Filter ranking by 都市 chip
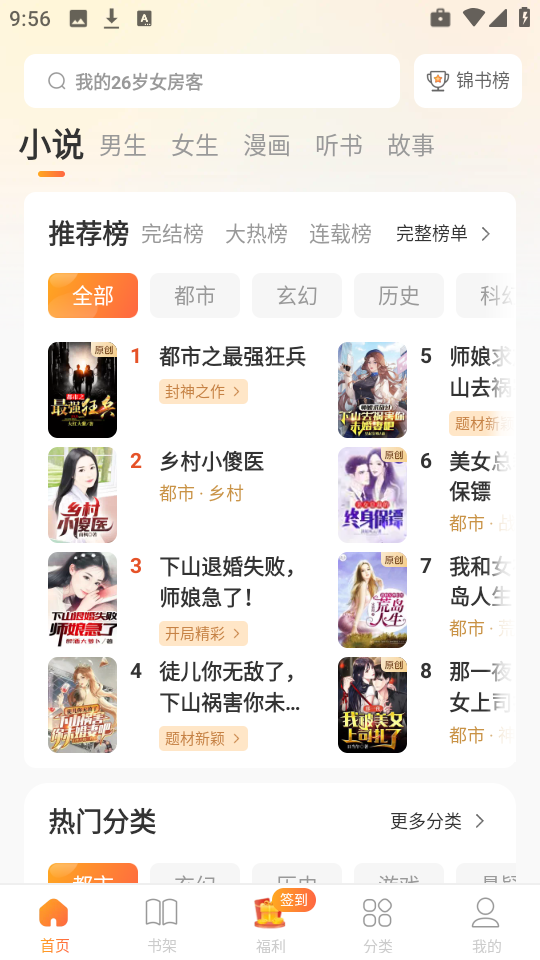540x960 pixels. [195, 296]
